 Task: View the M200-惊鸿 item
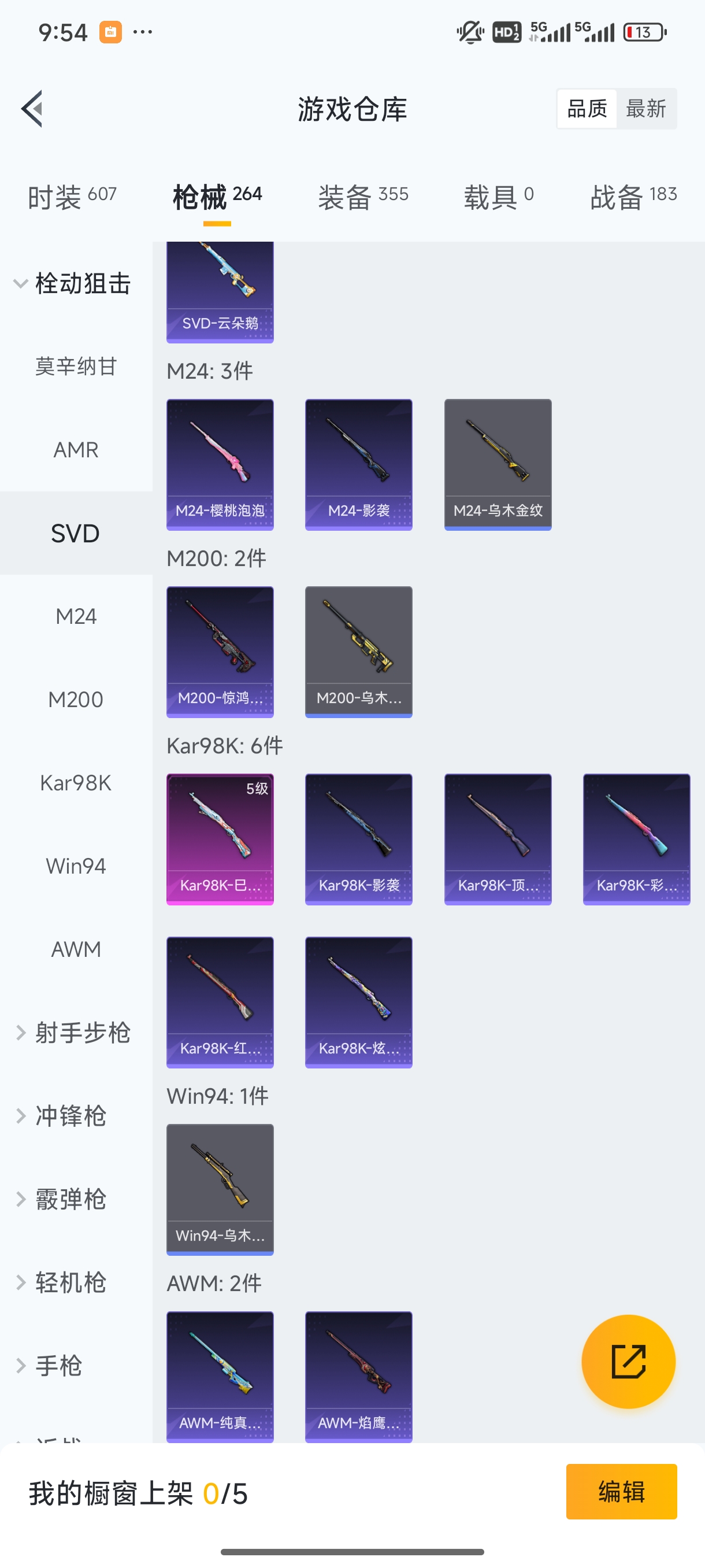click(x=220, y=652)
